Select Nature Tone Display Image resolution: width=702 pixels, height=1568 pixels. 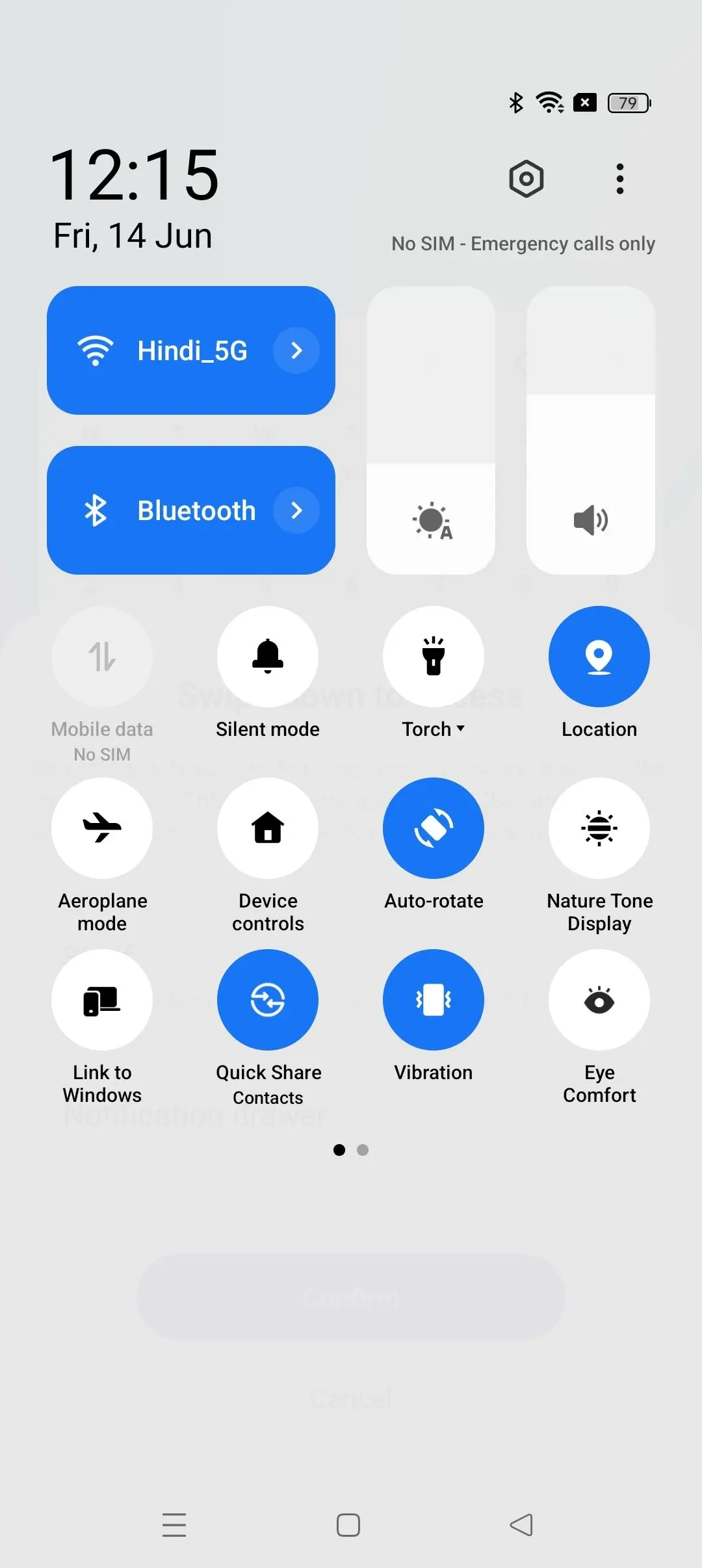pyautogui.click(x=599, y=828)
